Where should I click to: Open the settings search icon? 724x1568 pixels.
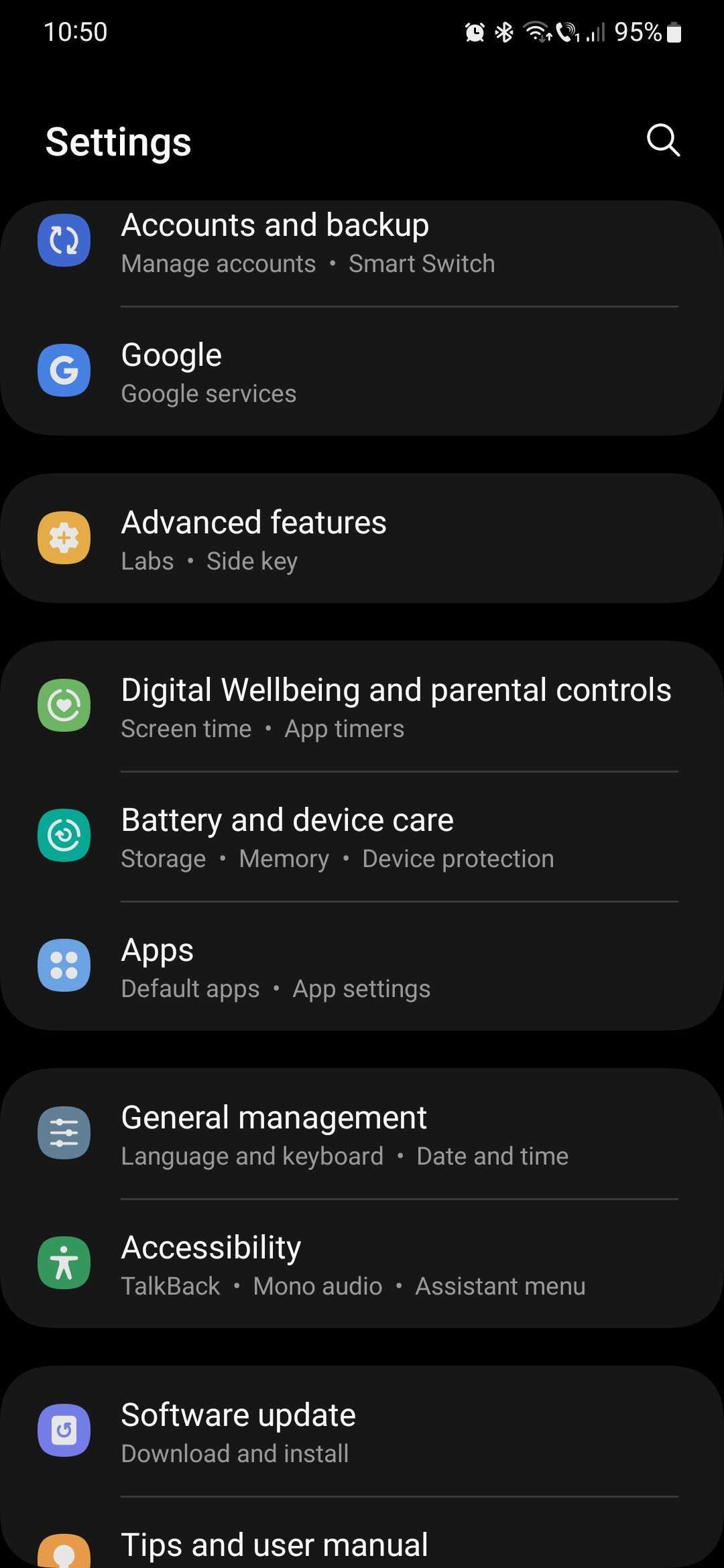(663, 140)
